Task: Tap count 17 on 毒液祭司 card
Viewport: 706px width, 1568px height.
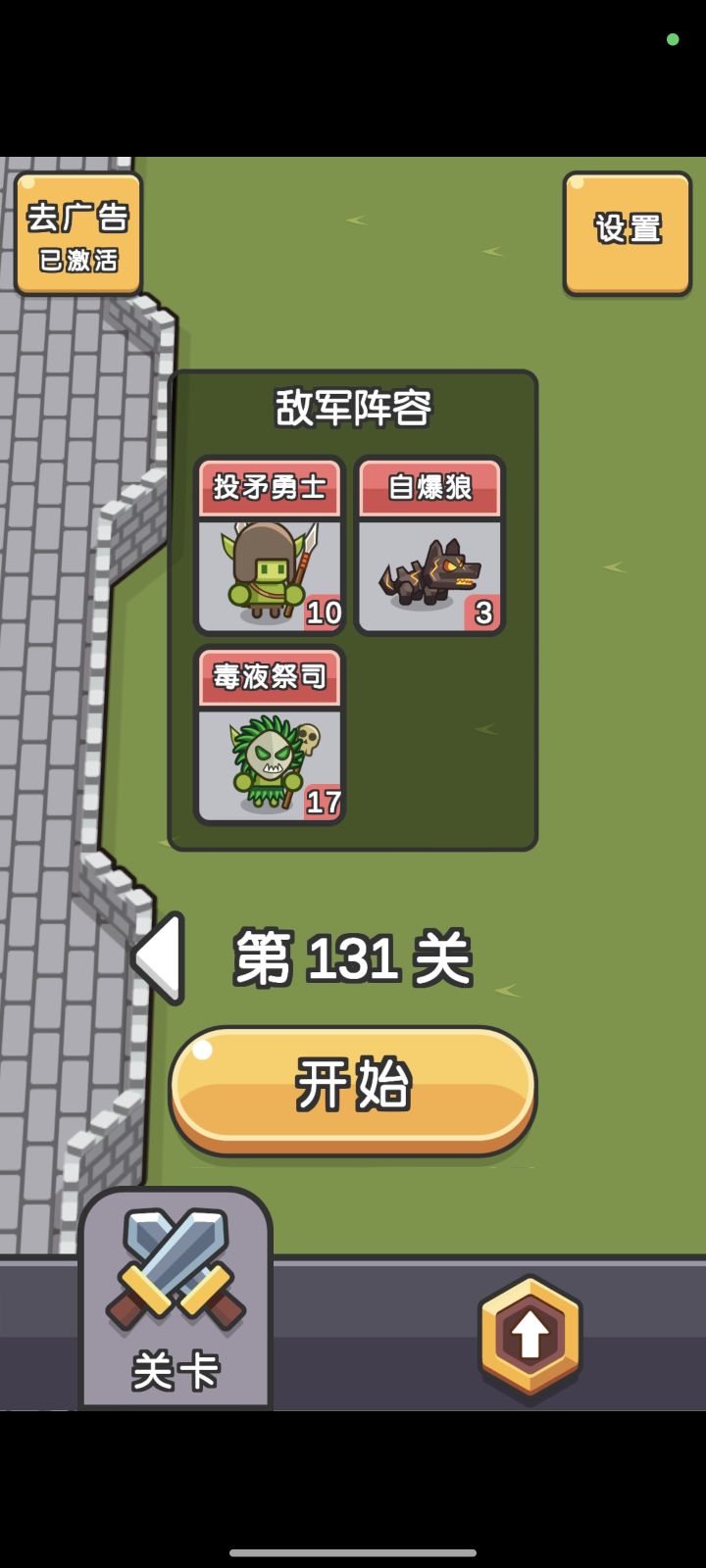Action: [x=324, y=803]
